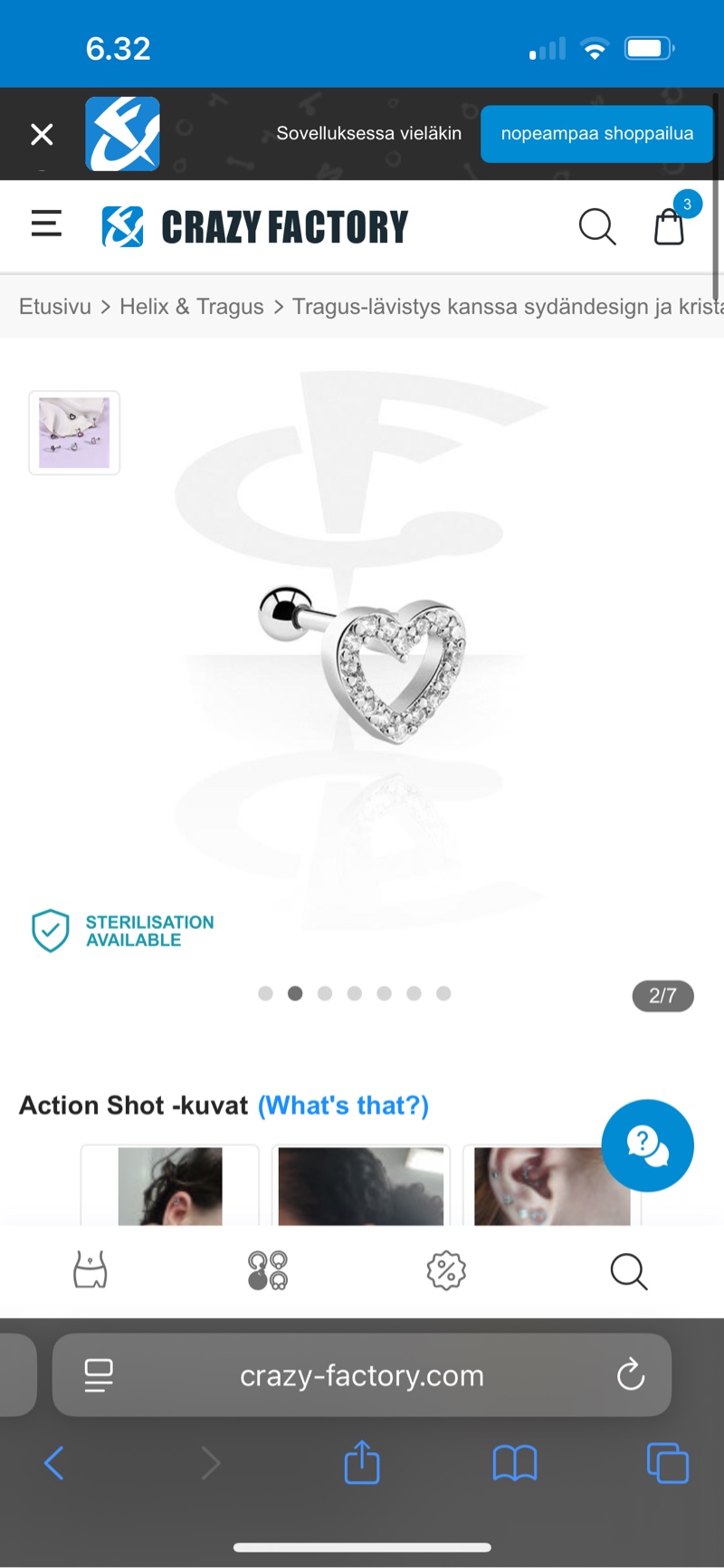Open the discount percent badge
Screen dimensions: 724x1568
point(446,1270)
